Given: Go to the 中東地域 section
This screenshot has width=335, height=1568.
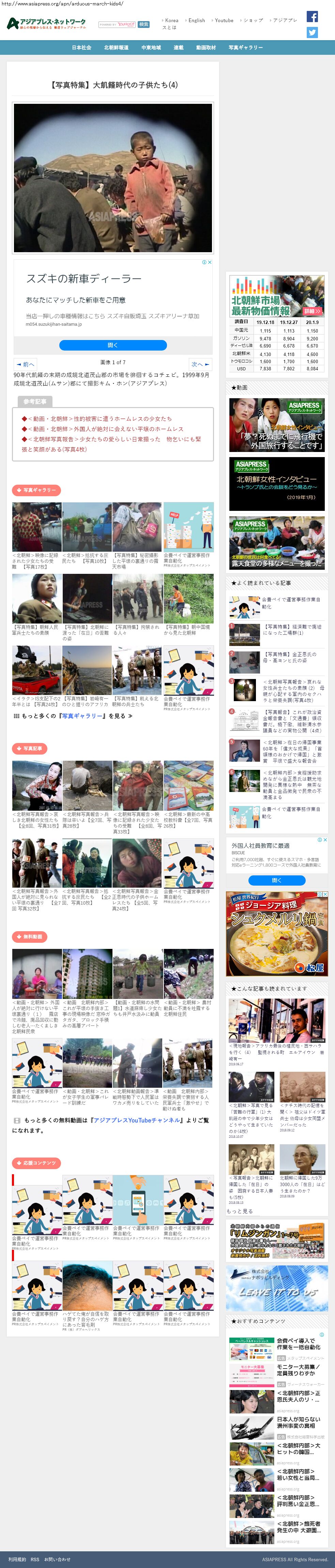Looking at the screenshot, I should coord(151,47).
